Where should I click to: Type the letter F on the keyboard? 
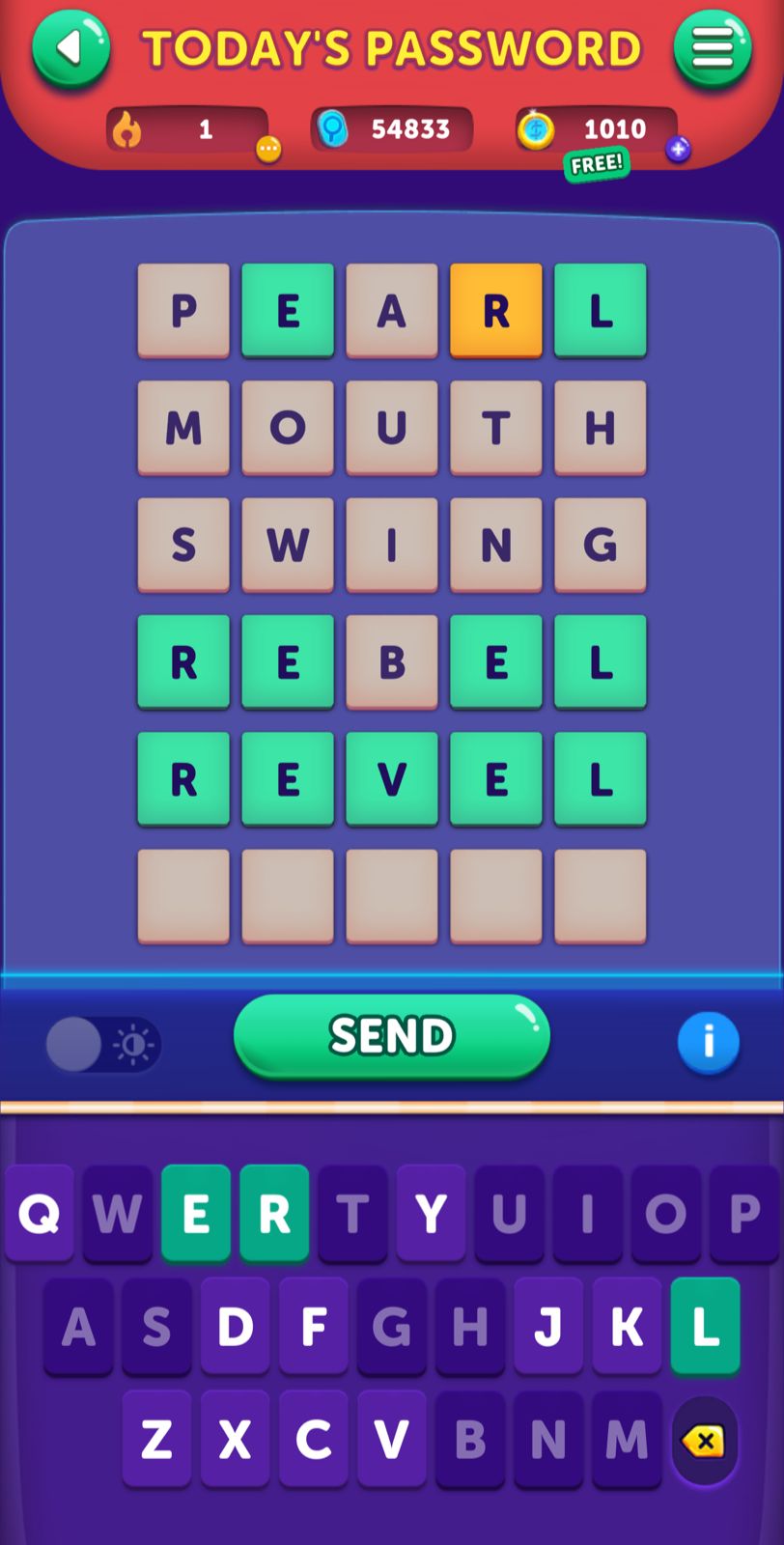[313, 1327]
